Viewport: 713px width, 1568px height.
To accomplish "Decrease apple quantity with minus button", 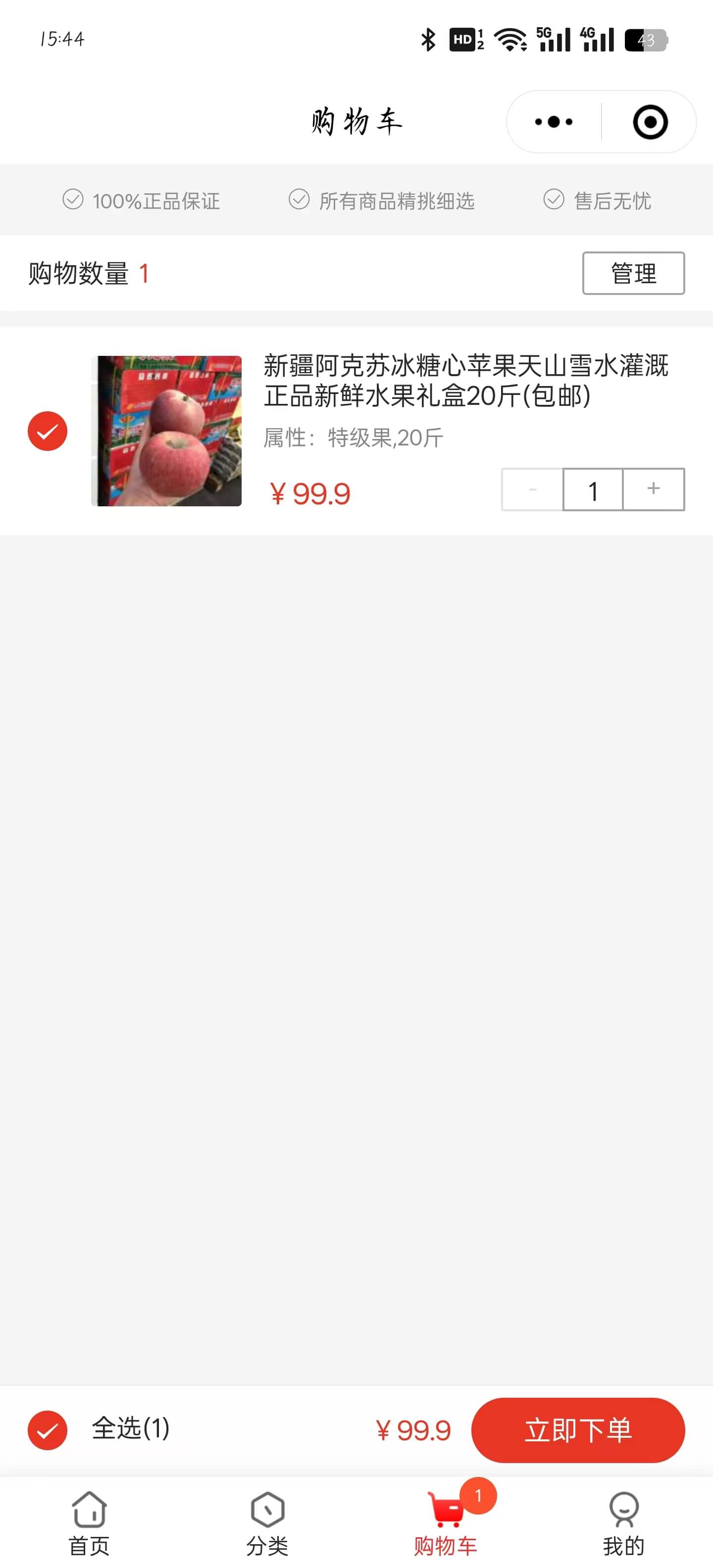I will (532, 490).
